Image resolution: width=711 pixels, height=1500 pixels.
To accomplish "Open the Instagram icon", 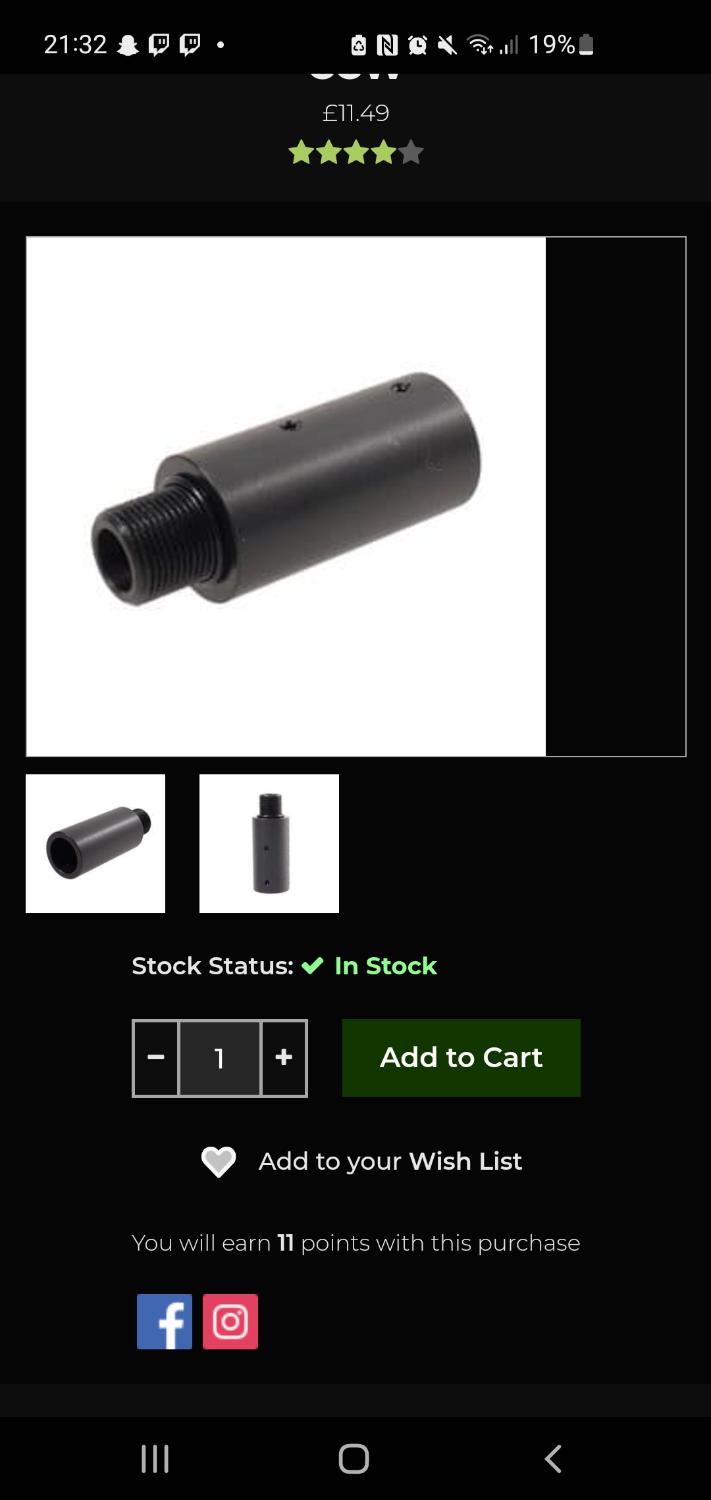I will point(230,1322).
